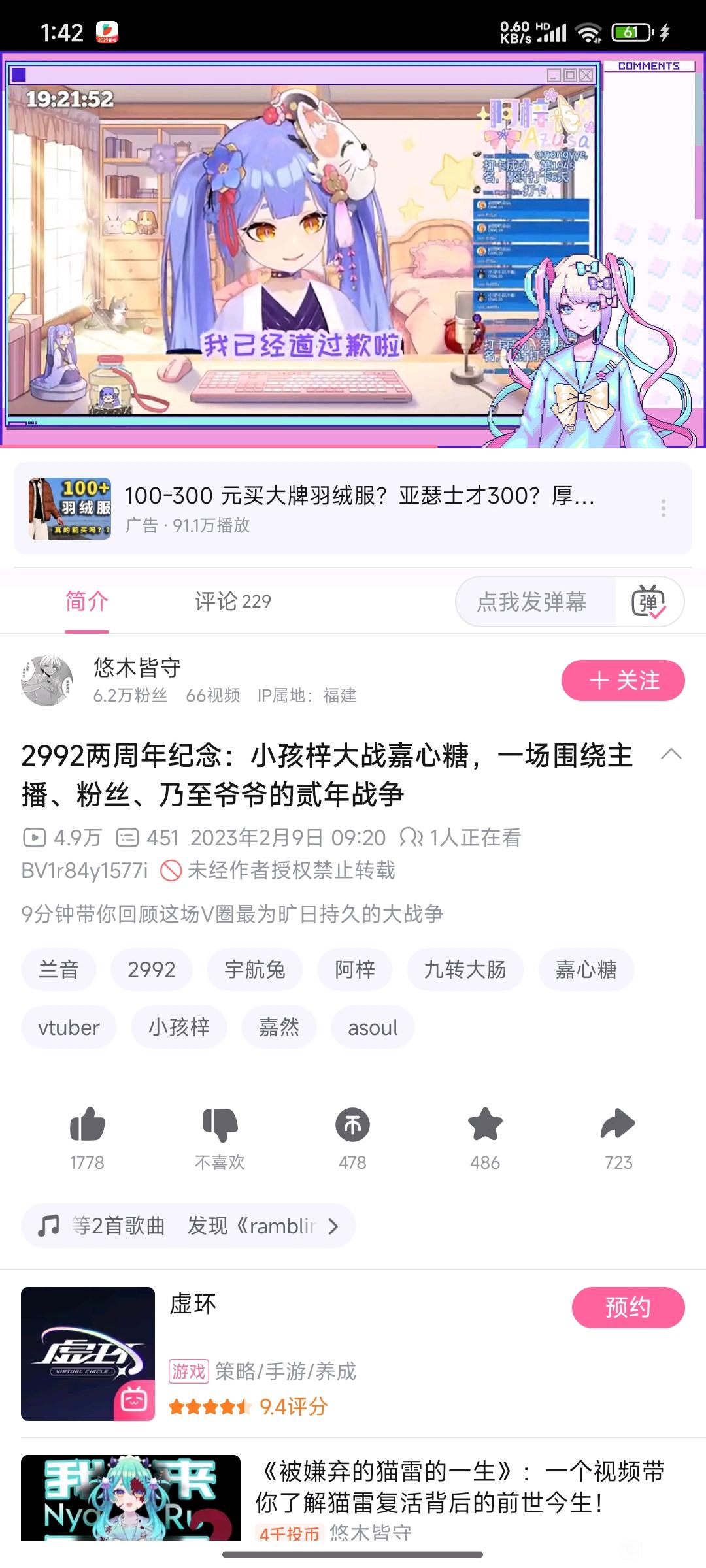Image resolution: width=706 pixels, height=1568 pixels.
Task: Tap the 点我发弹幕 input field
Action: pyautogui.click(x=533, y=601)
